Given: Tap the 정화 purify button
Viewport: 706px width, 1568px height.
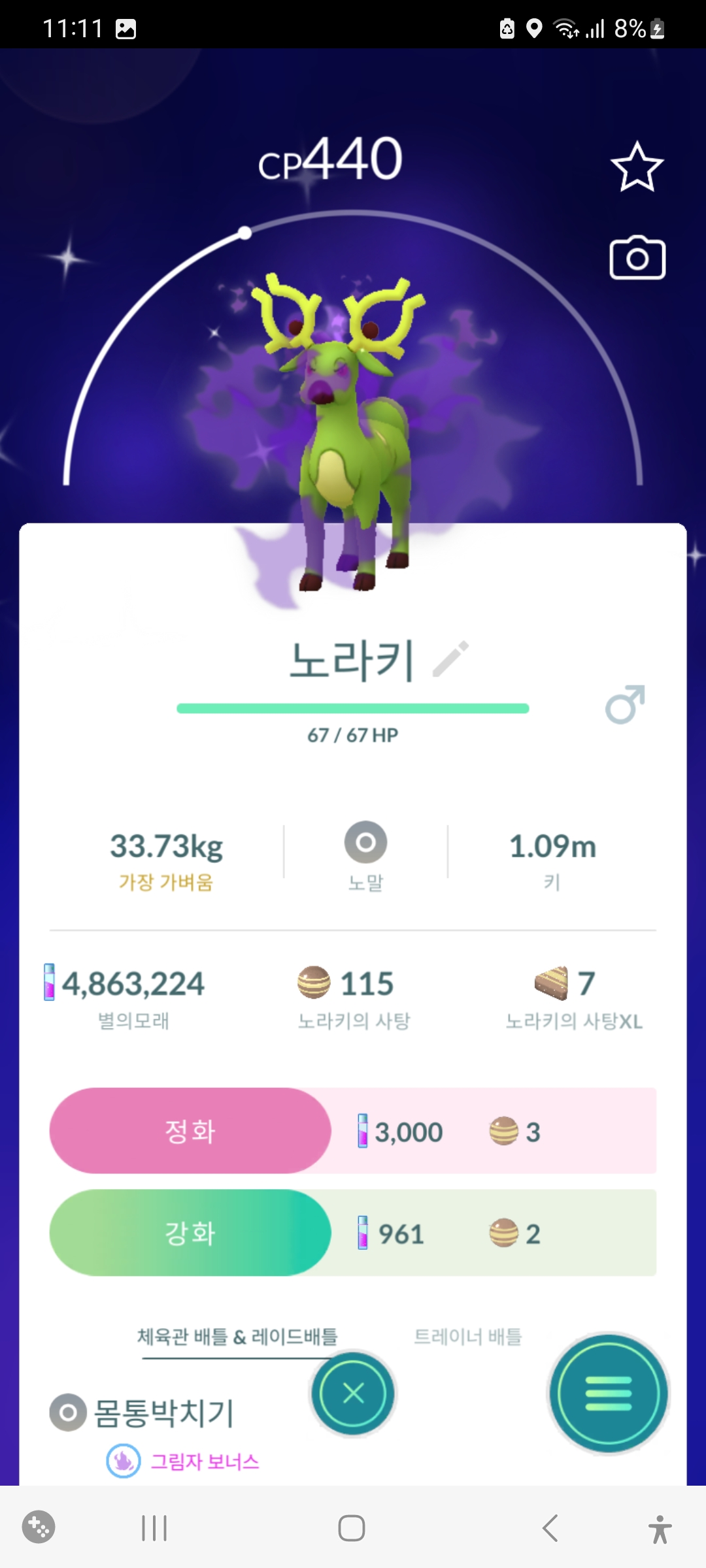Looking at the screenshot, I should click(190, 1131).
